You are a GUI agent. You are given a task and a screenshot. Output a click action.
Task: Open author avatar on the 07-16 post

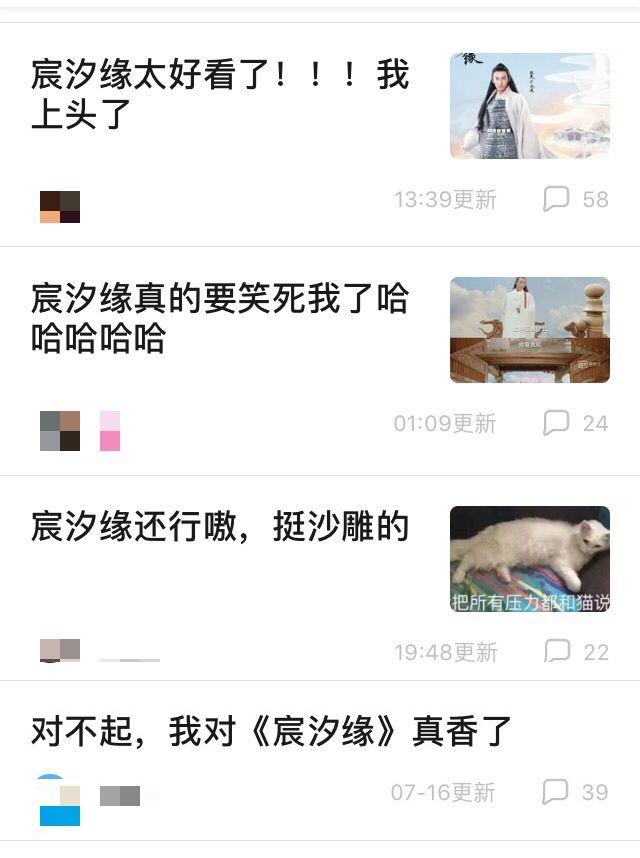click(x=59, y=800)
